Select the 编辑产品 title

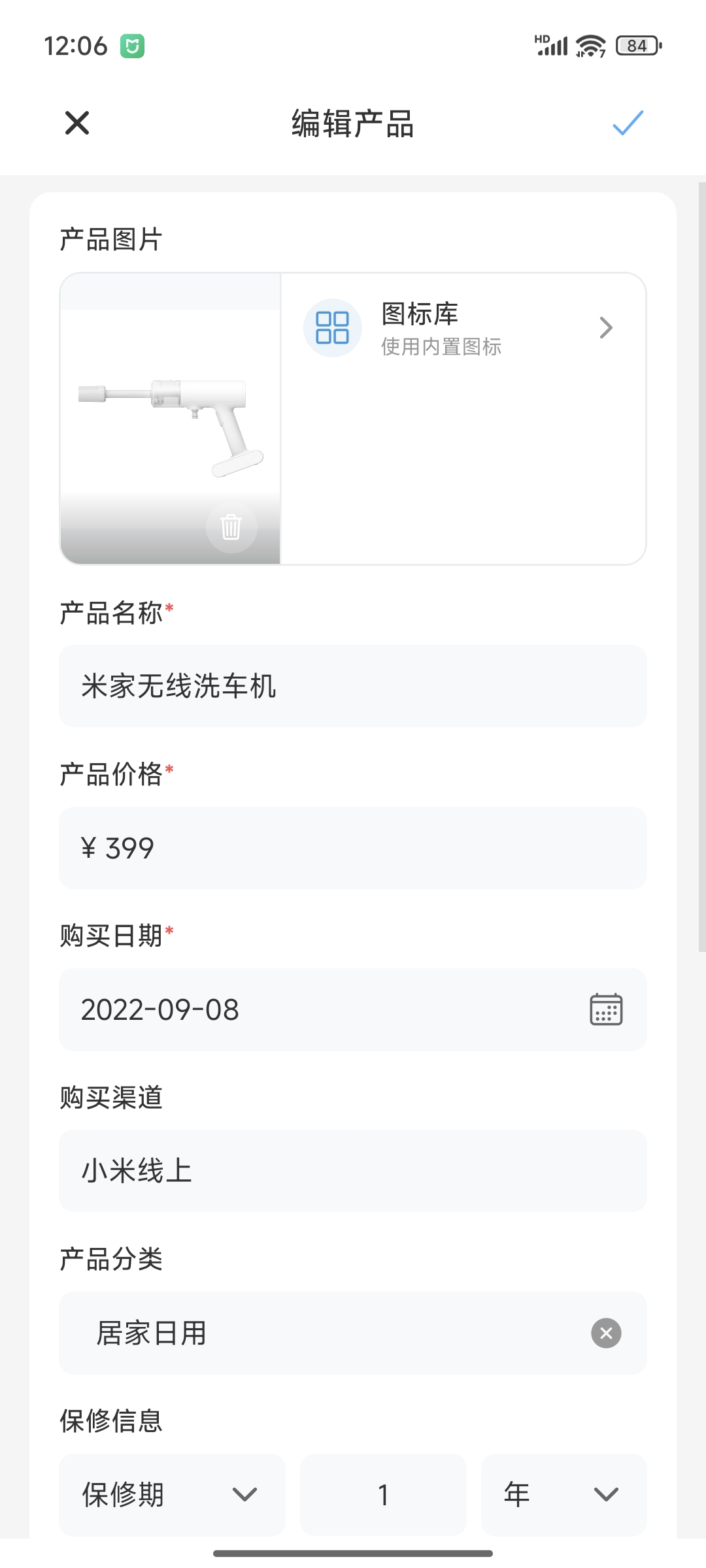353,123
